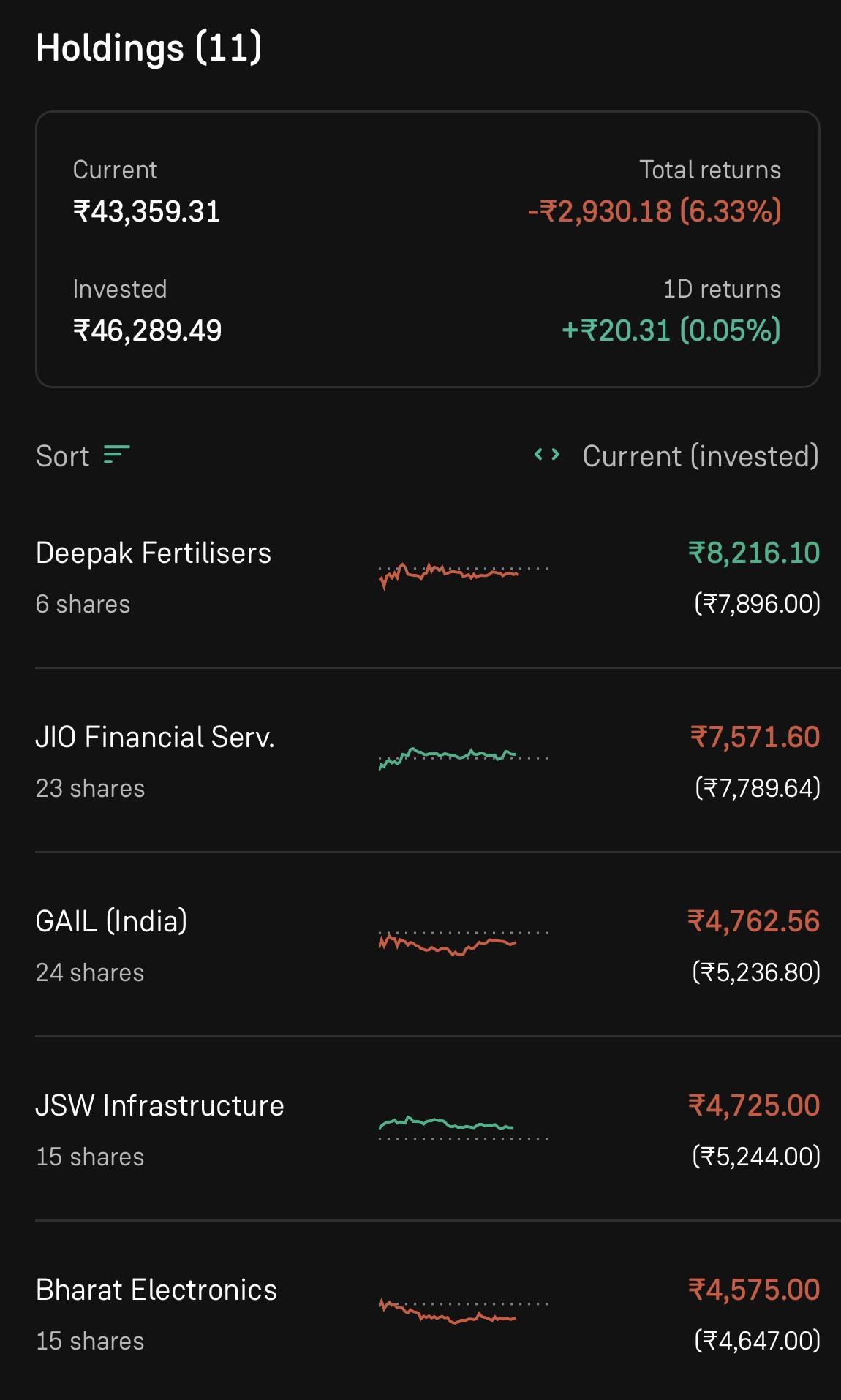View JIO Financial Serv. holding
This screenshot has height=1400, width=841.
tap(155, 738)
